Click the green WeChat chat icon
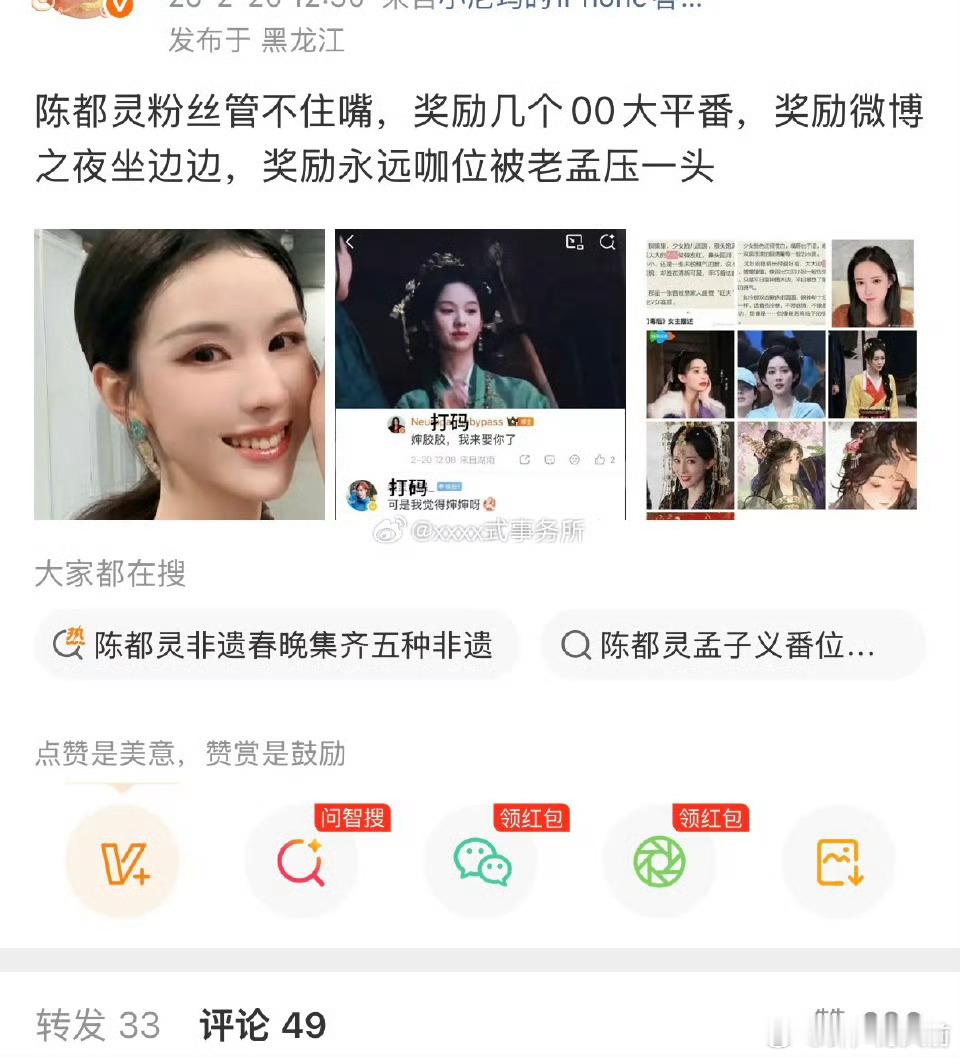 tap(480, 861)
